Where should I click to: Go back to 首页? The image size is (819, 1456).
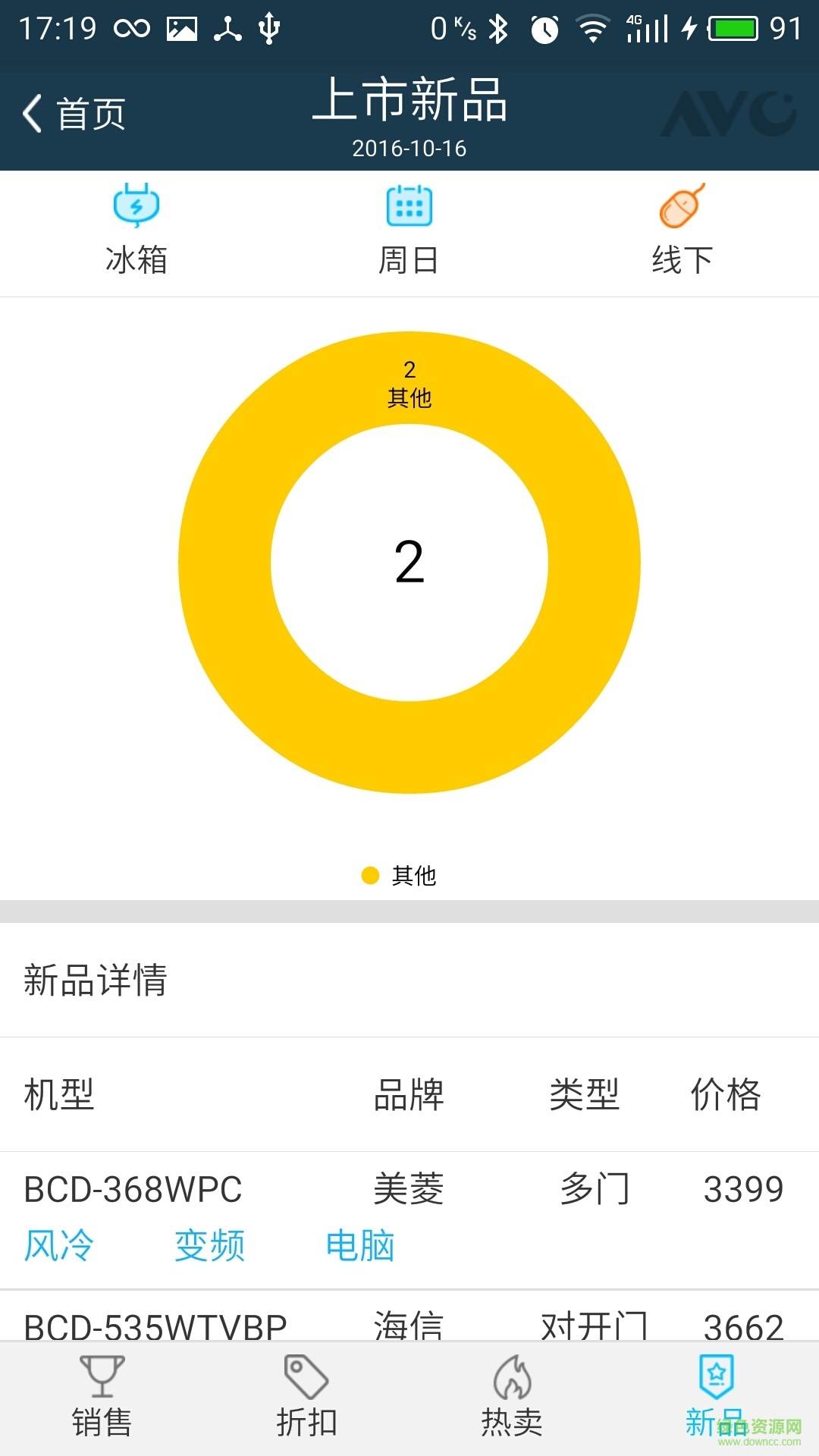(x=74, y=115)
